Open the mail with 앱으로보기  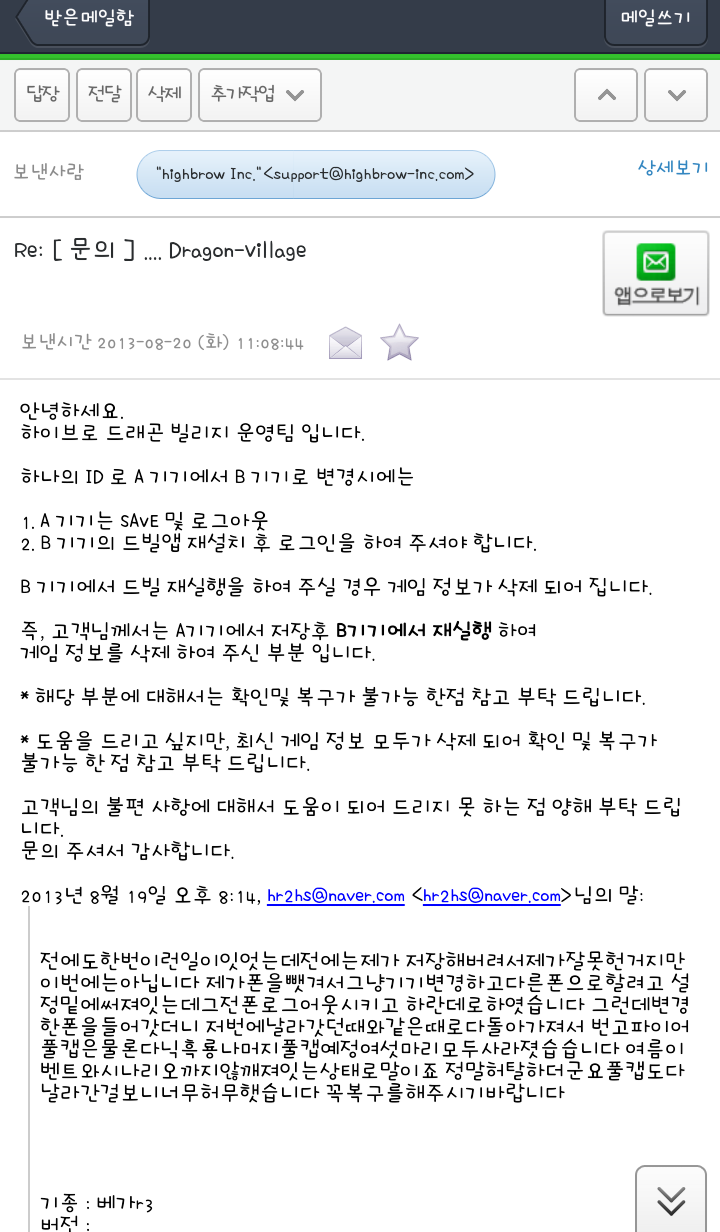point(656,274)
